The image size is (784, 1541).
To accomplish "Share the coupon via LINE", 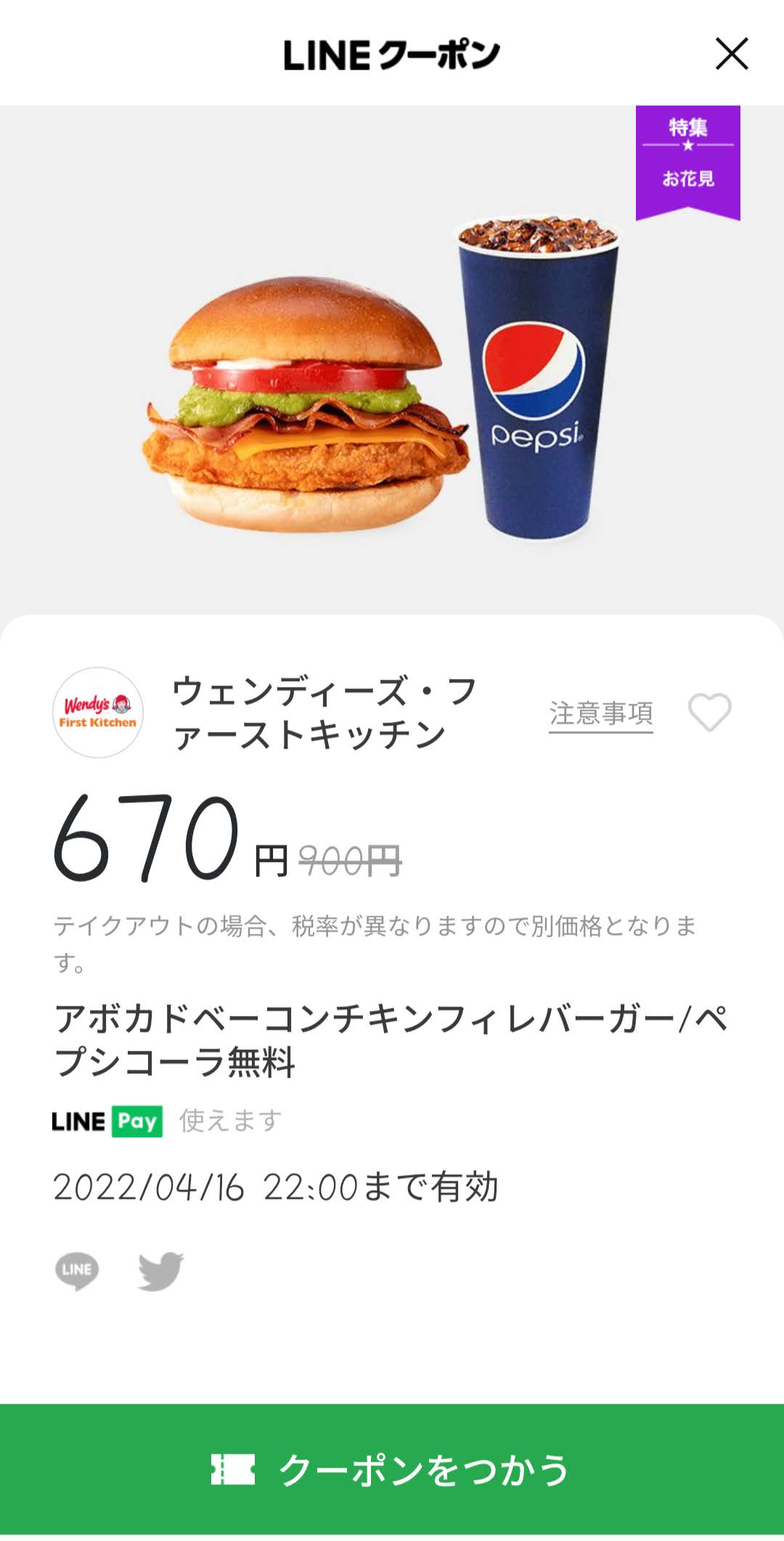I will [x=77, y=1271].
